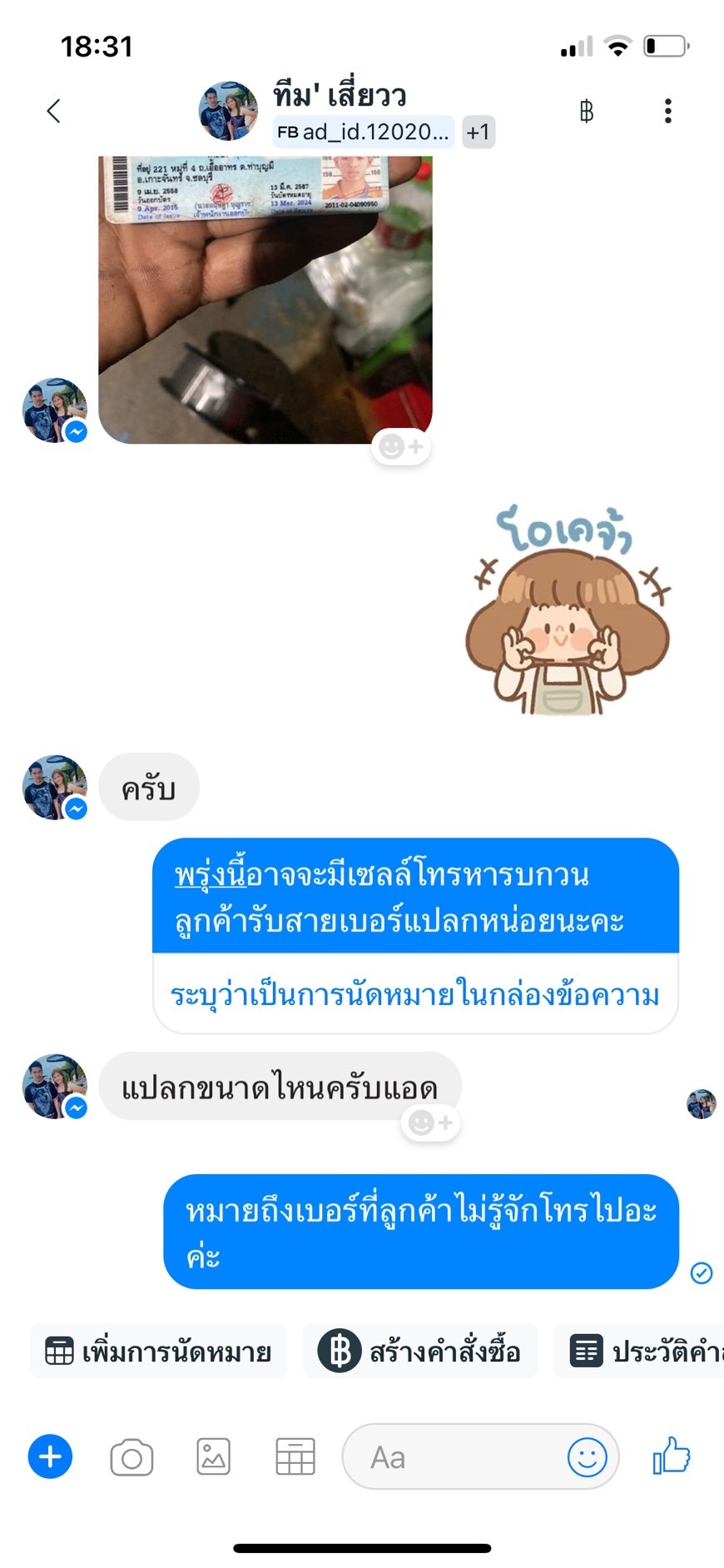Open the camera to take photo
This screenshot has width=724, height=1568.
(131, 1457)
